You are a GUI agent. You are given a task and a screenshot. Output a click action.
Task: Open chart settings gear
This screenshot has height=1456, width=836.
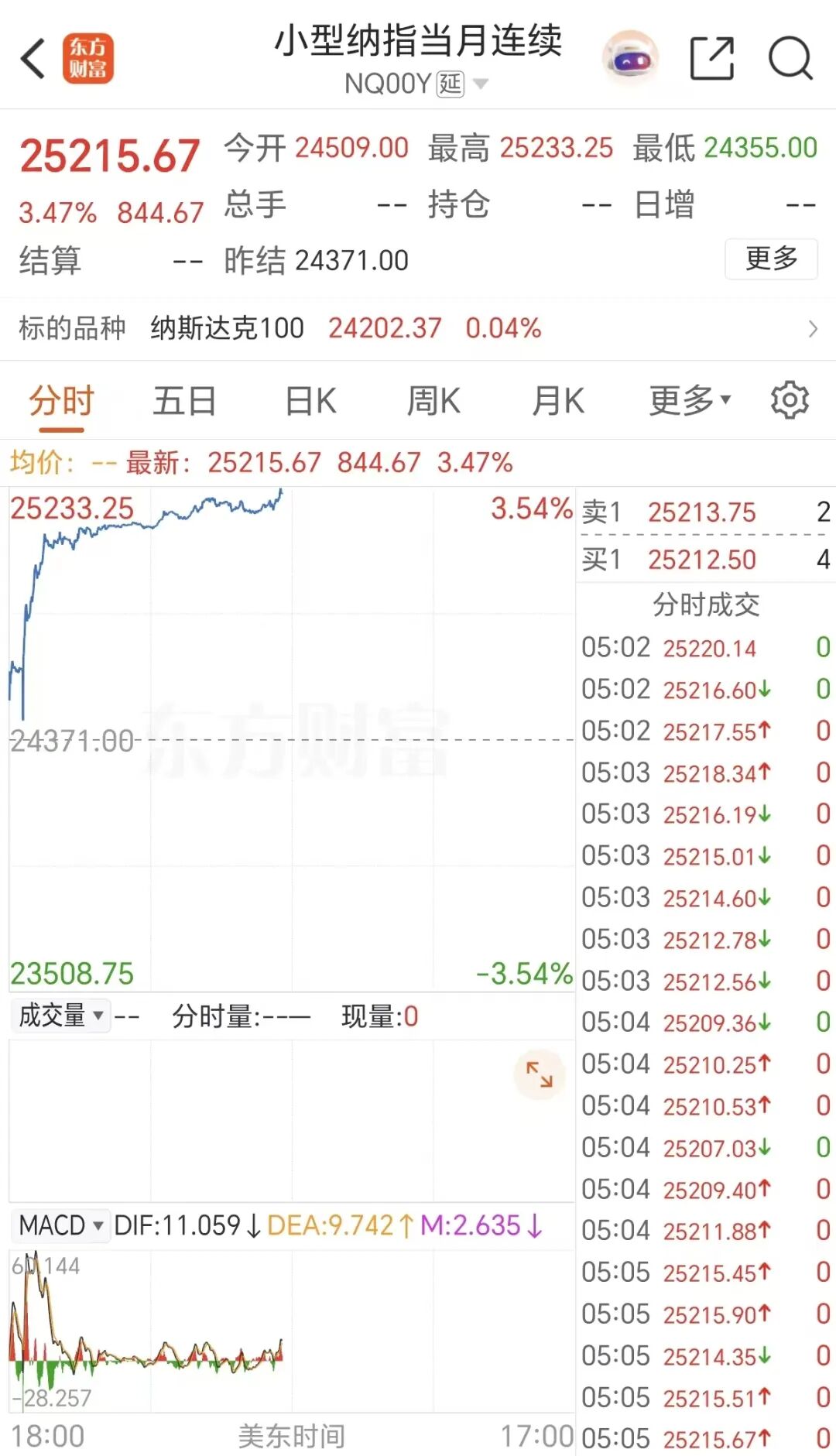[x=790, y=400]
